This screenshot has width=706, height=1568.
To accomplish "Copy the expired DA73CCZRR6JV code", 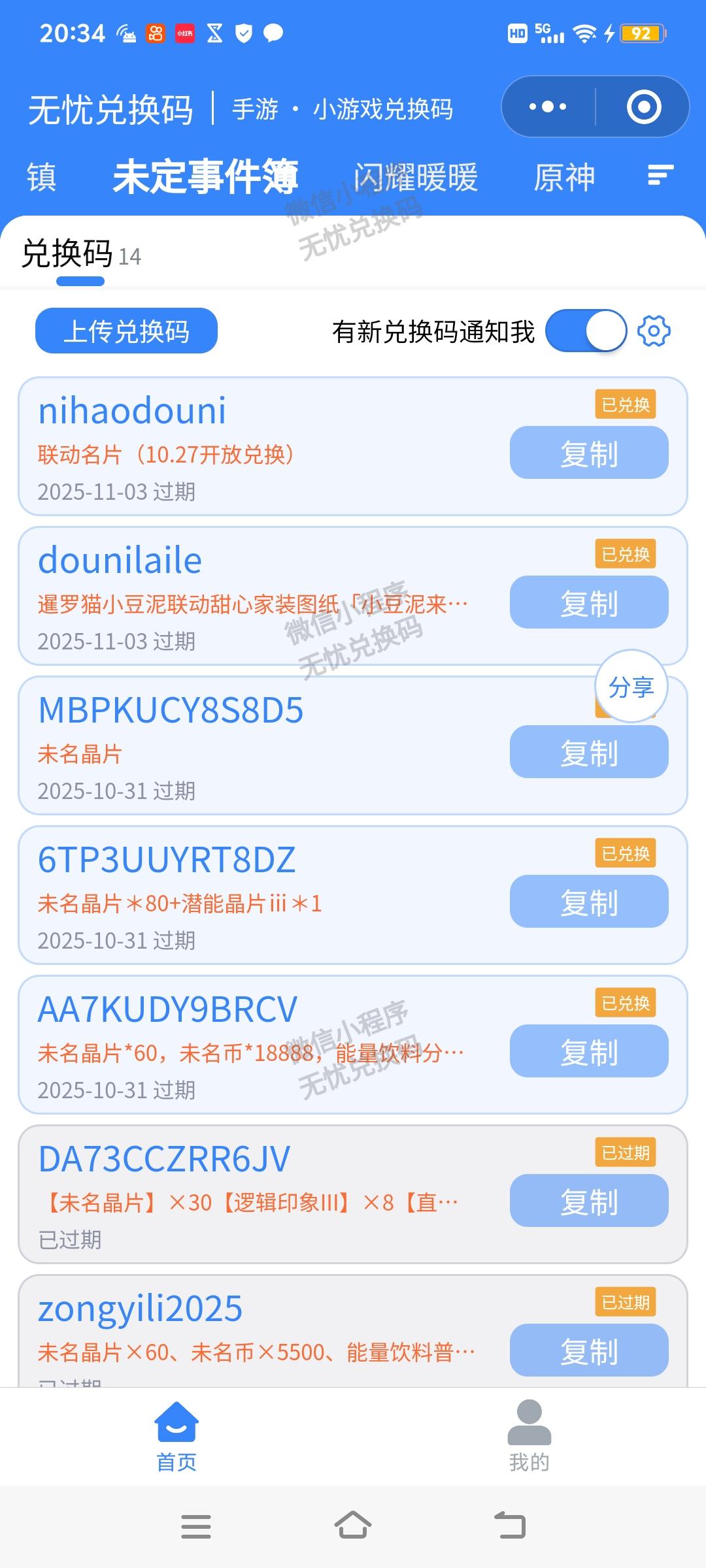I will pyautogui.click(x=588, y=1201).
